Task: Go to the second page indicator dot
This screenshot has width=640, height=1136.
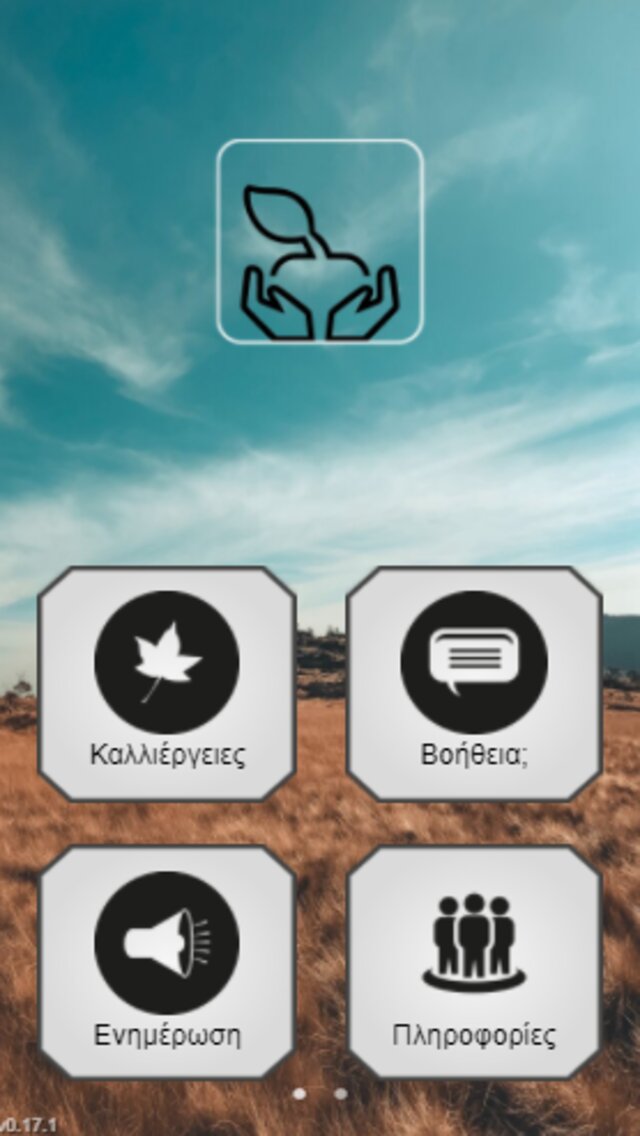Action: coord(341,1094)
